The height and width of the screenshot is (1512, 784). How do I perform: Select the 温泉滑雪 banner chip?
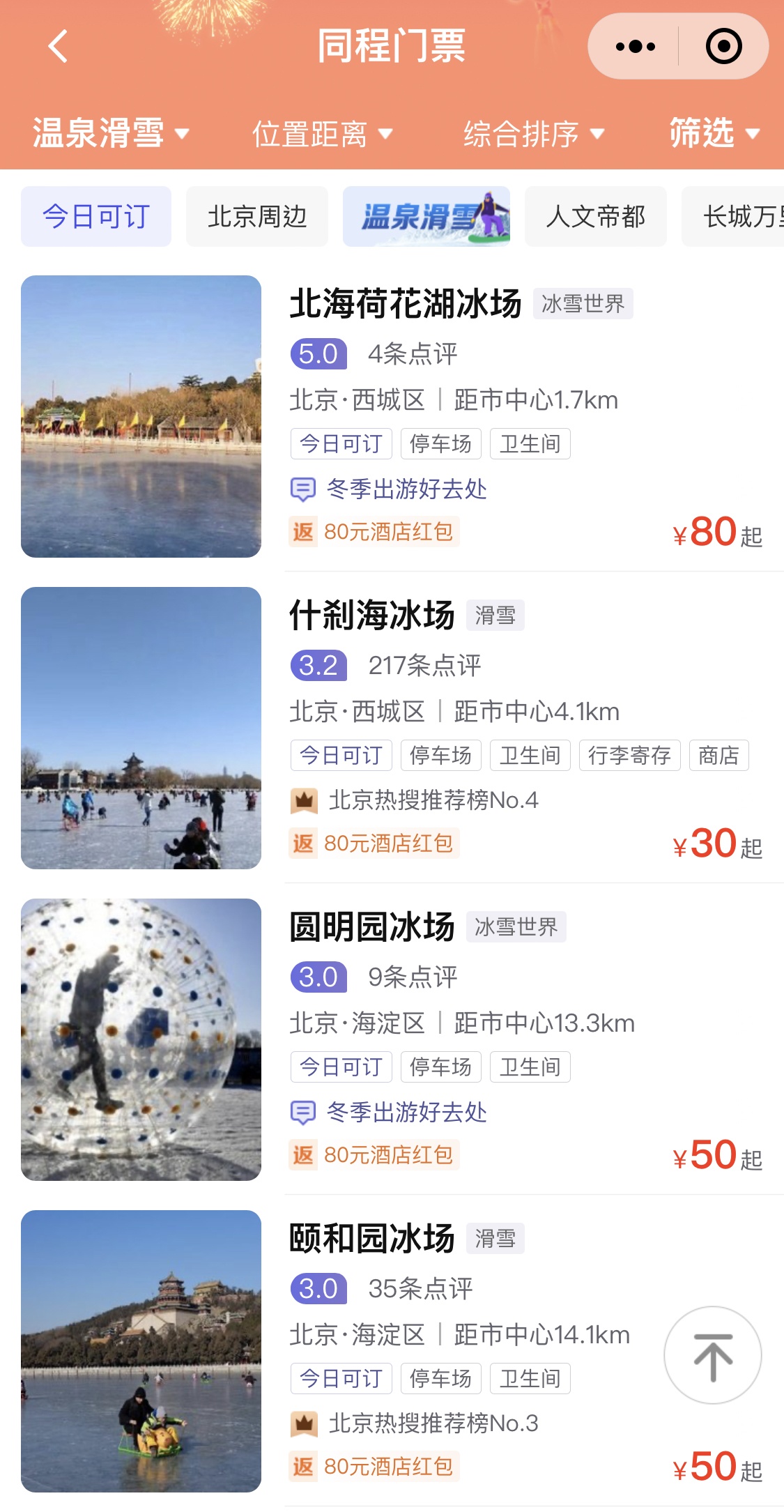426,217
